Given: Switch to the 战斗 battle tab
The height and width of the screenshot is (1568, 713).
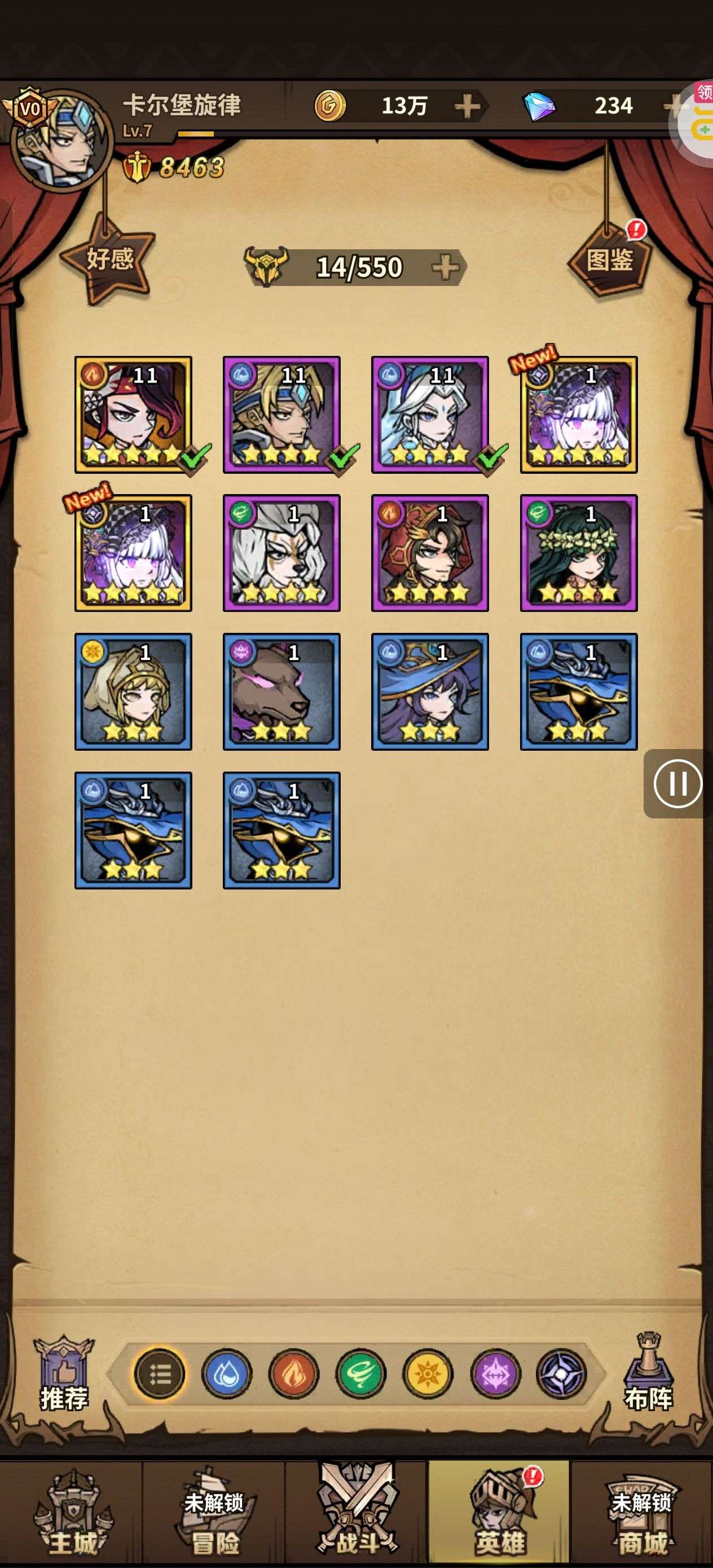Looking at the screenshot, I should pyautogui.click(x=357, y=1513).
